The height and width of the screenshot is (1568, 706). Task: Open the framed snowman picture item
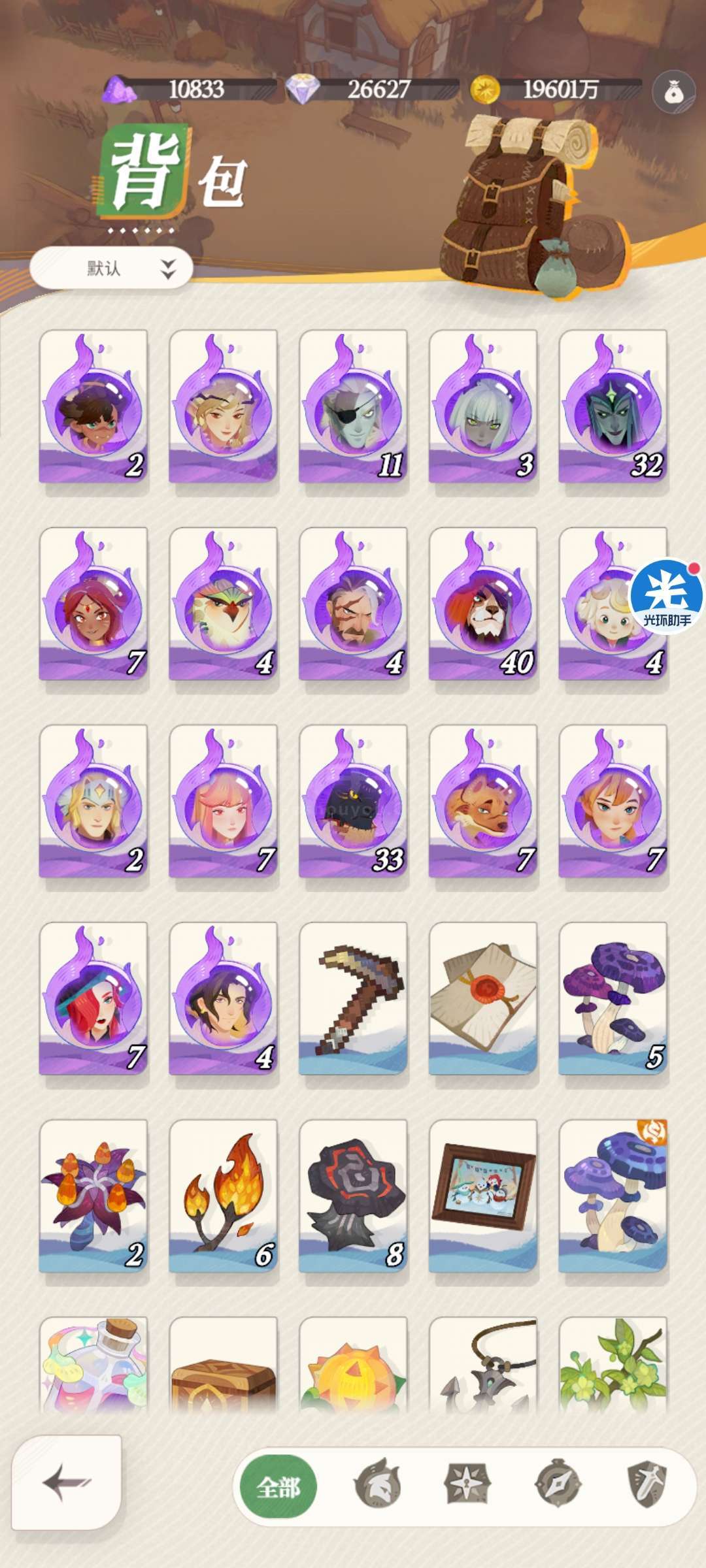pyautogui.click(x=483, y=1196)
